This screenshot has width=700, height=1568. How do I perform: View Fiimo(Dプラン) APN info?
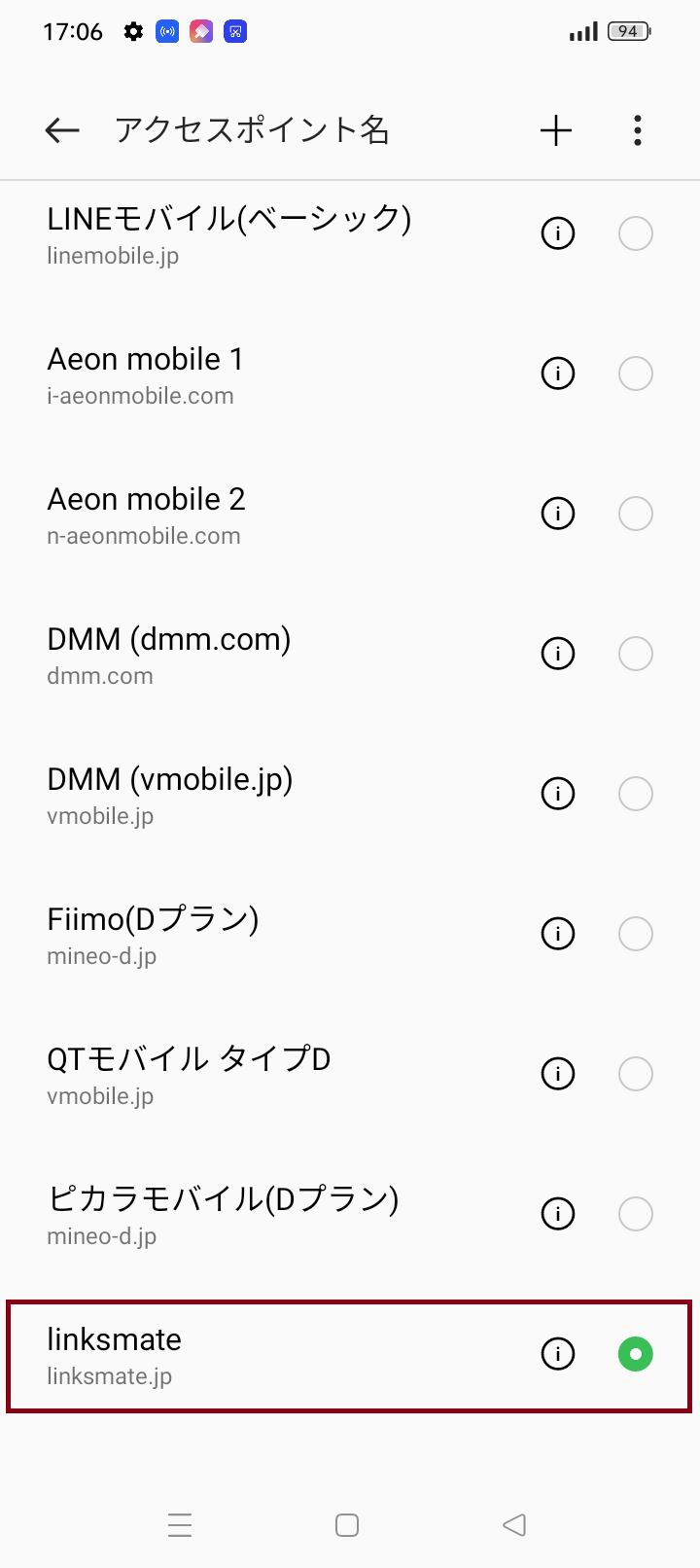[x=557, y=933]
